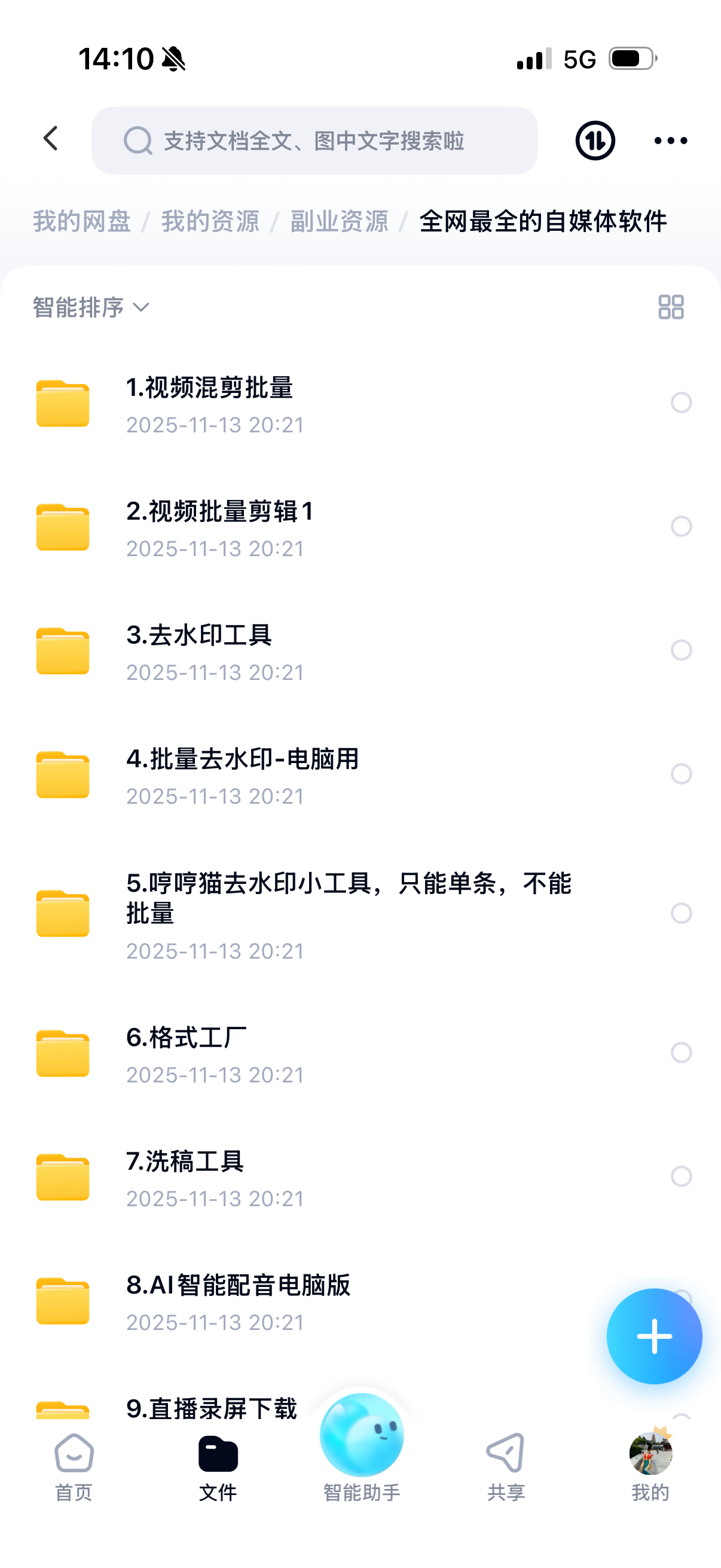
Task: Return to 副业资源 breadcrumb folder
Action: pyautogui.click(x=339, y=221)
